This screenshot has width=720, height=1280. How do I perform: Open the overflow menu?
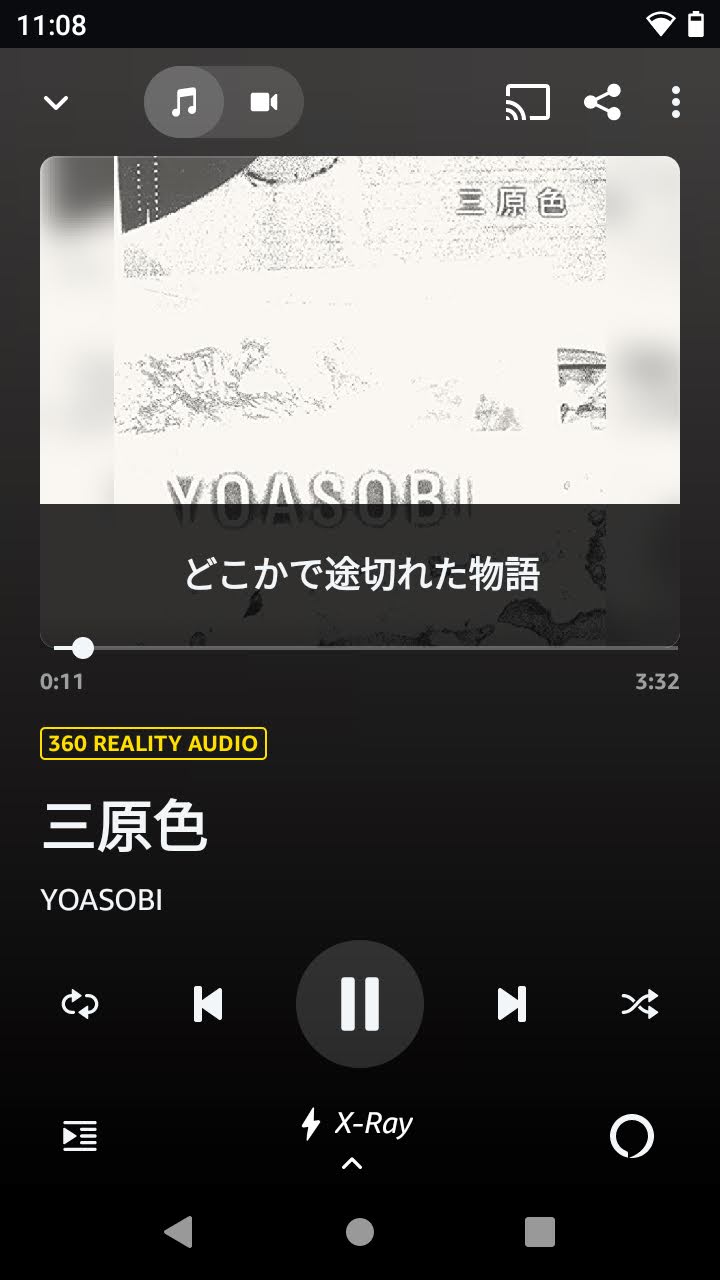[x=676, y=102]
